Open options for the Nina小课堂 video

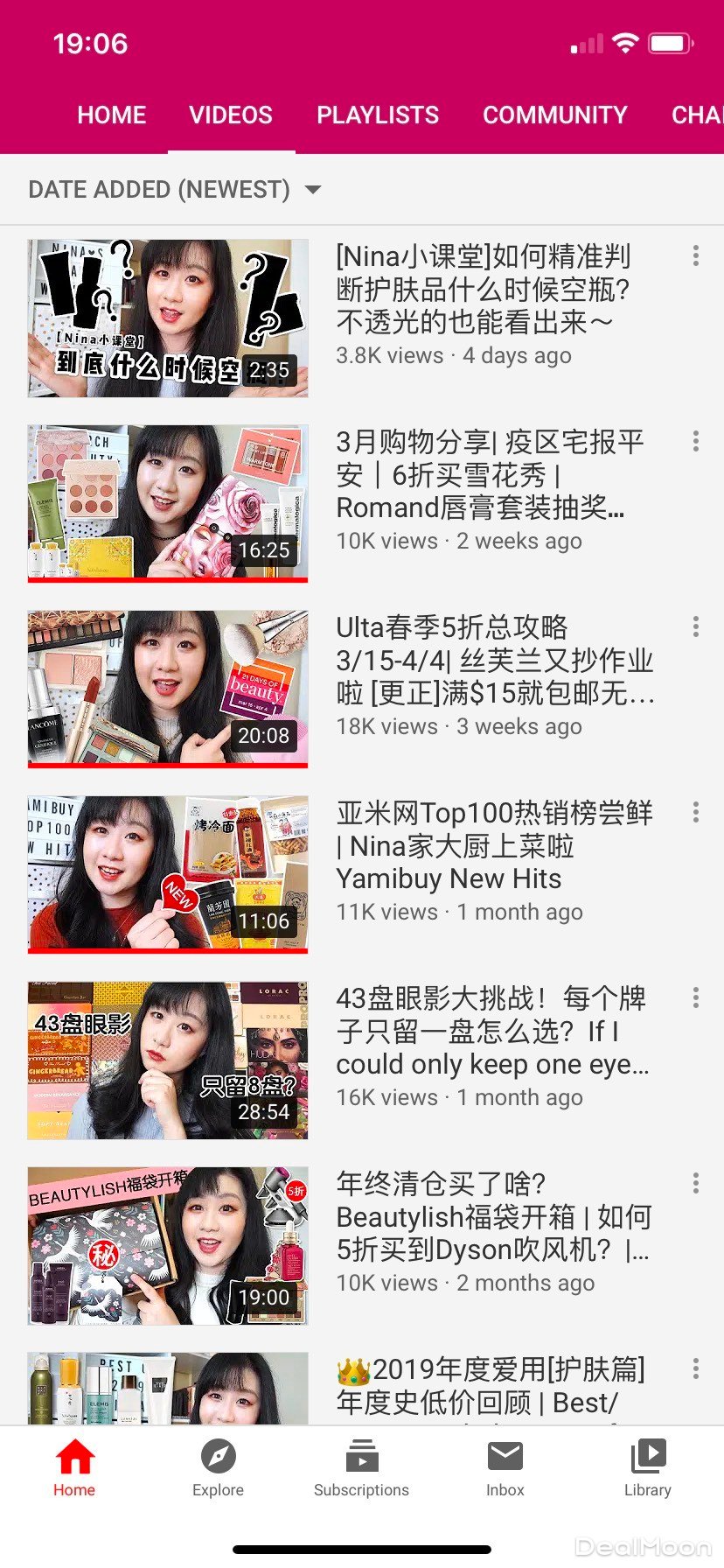[x=696, y=255]
